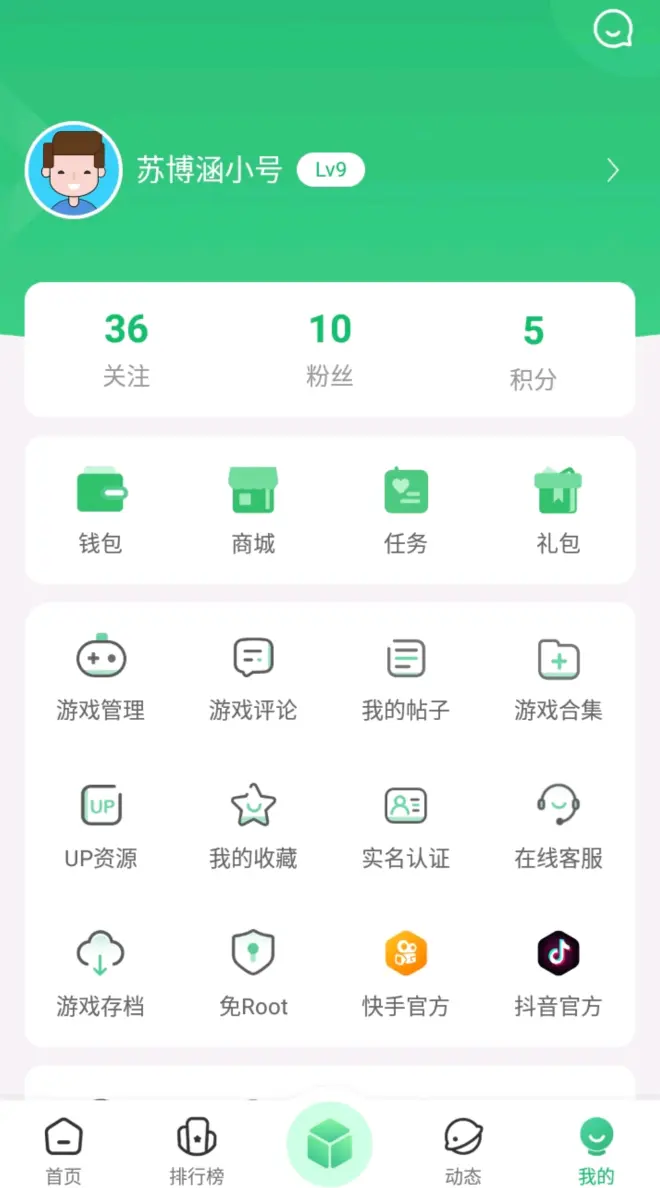Open the 礼包 gift packs
Screen dimensions: 660x1188
tap(558, 510)
